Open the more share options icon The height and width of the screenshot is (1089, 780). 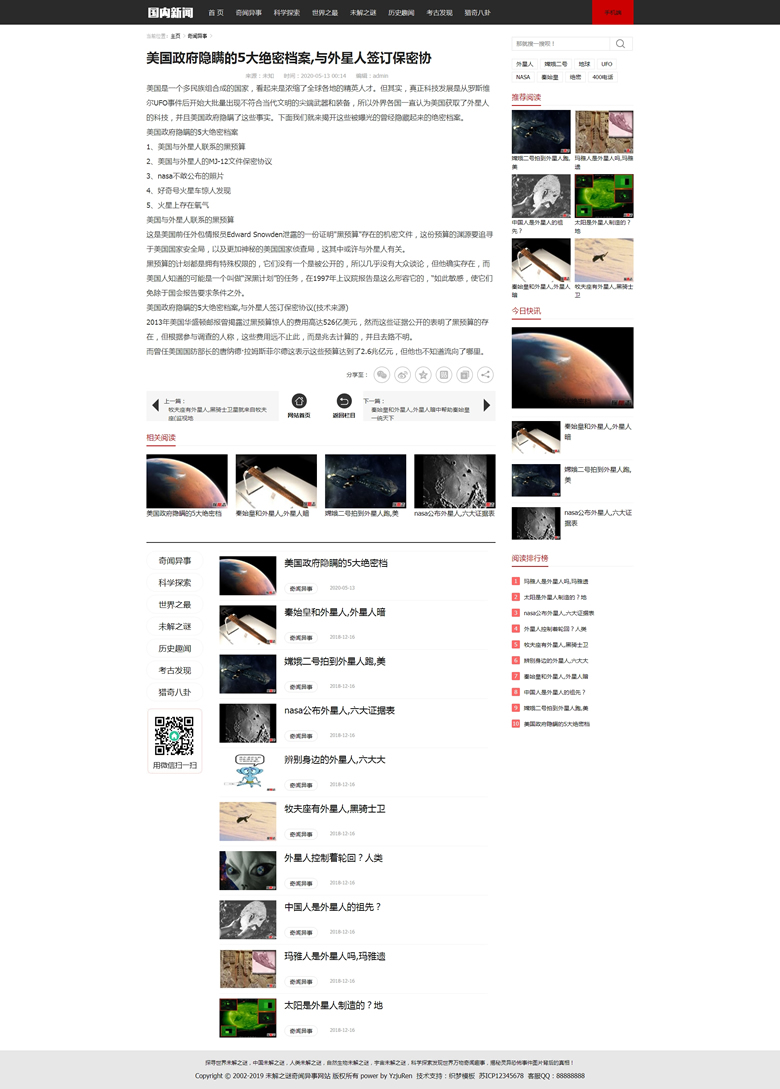485,375
